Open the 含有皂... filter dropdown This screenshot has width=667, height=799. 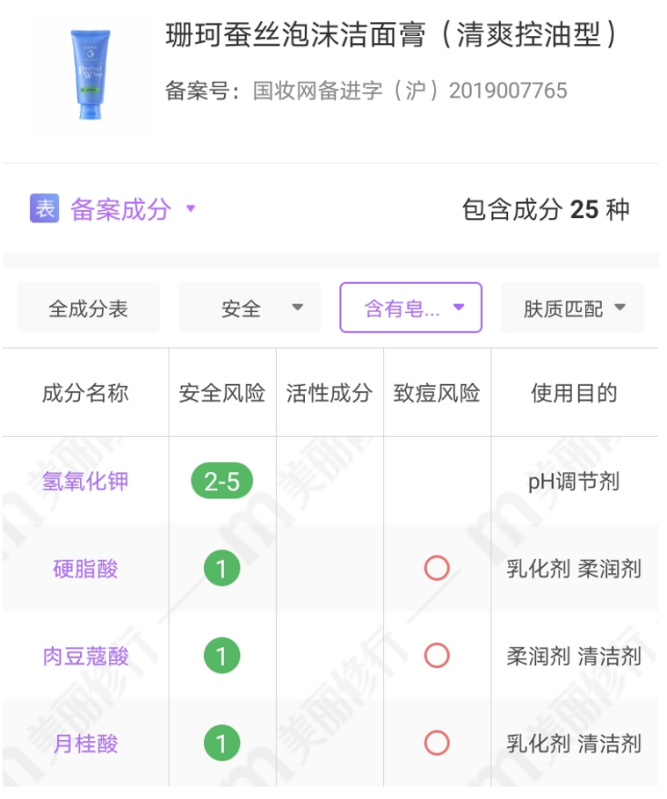[411, 308]
